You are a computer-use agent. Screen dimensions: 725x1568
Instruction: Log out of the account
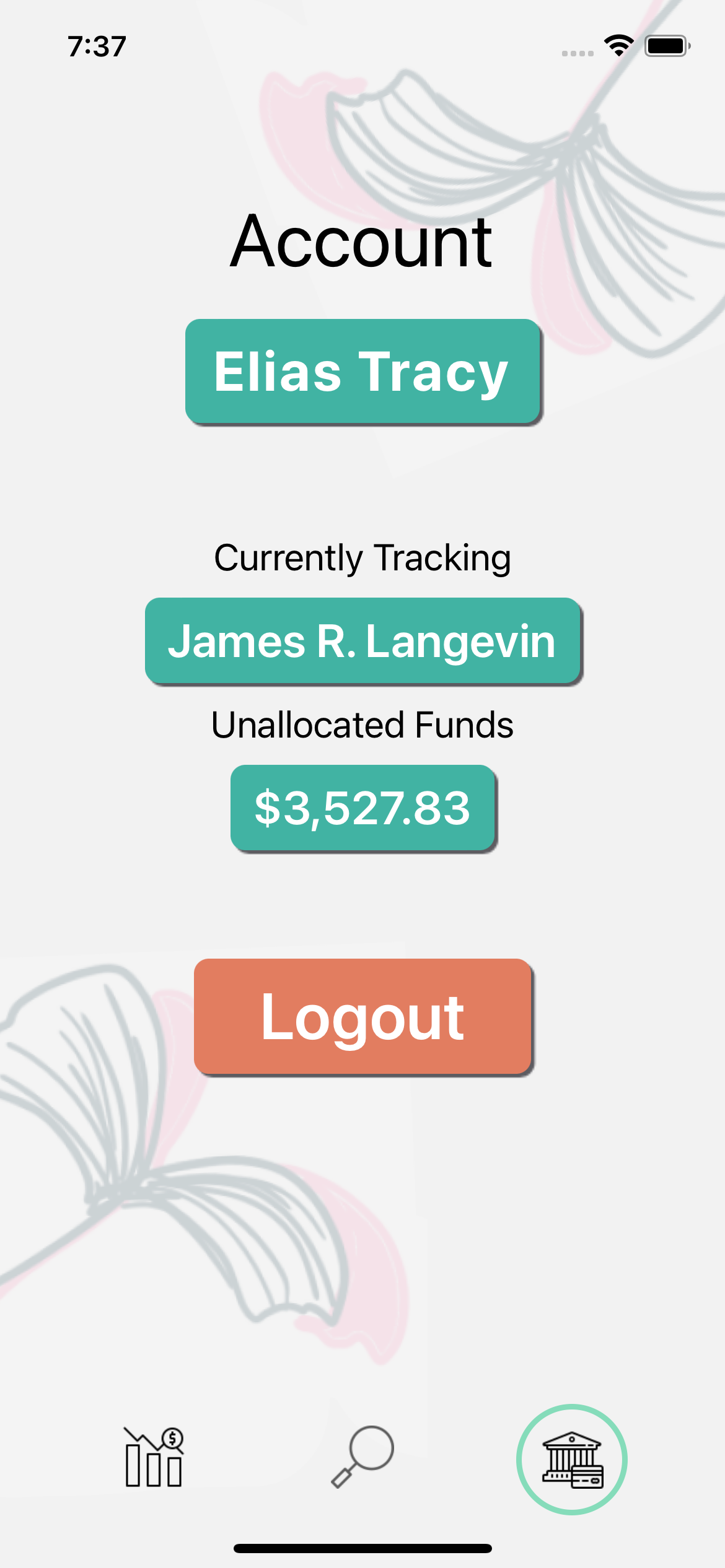click(x=362, y=1016)
